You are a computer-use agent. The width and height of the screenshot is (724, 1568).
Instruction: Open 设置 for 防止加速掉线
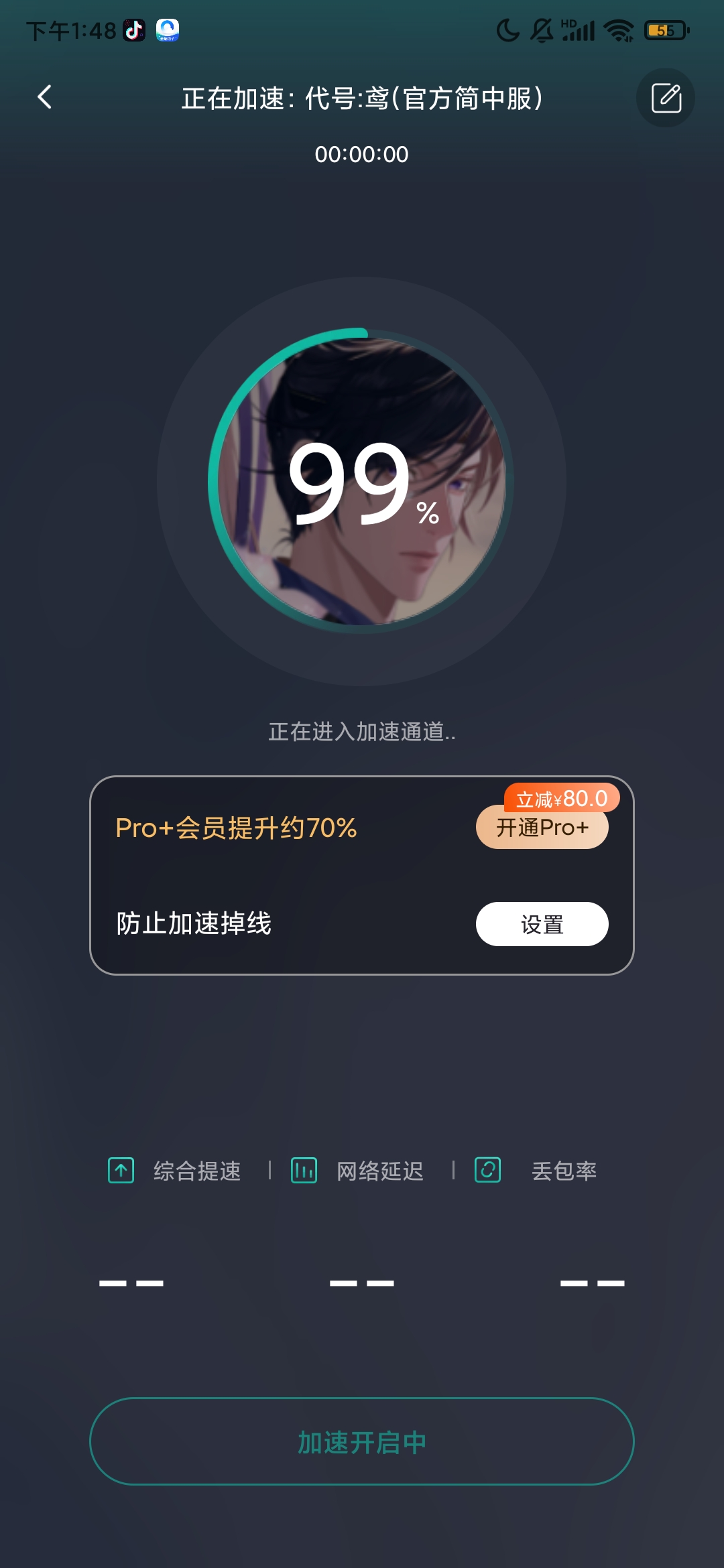point(542,924)
